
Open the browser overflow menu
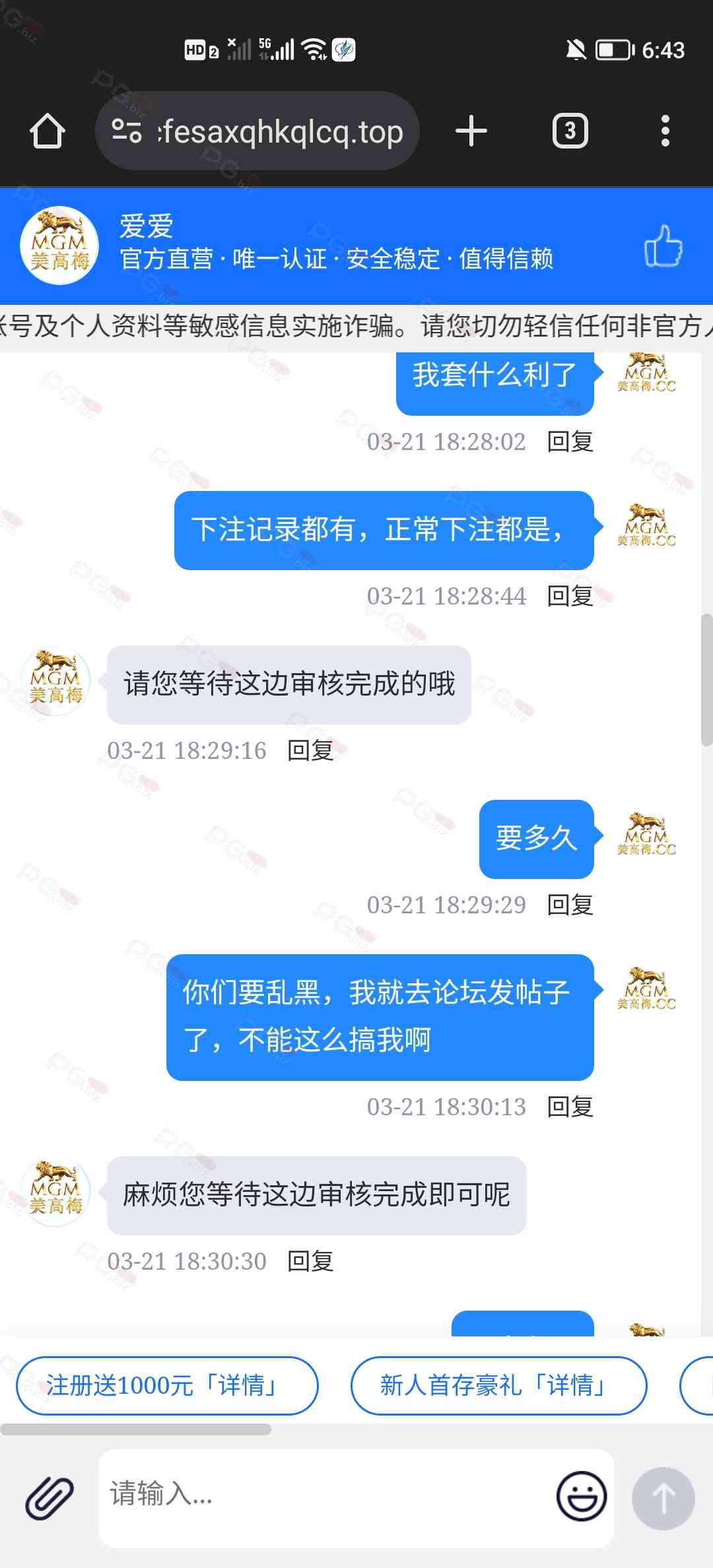(665, 131)
